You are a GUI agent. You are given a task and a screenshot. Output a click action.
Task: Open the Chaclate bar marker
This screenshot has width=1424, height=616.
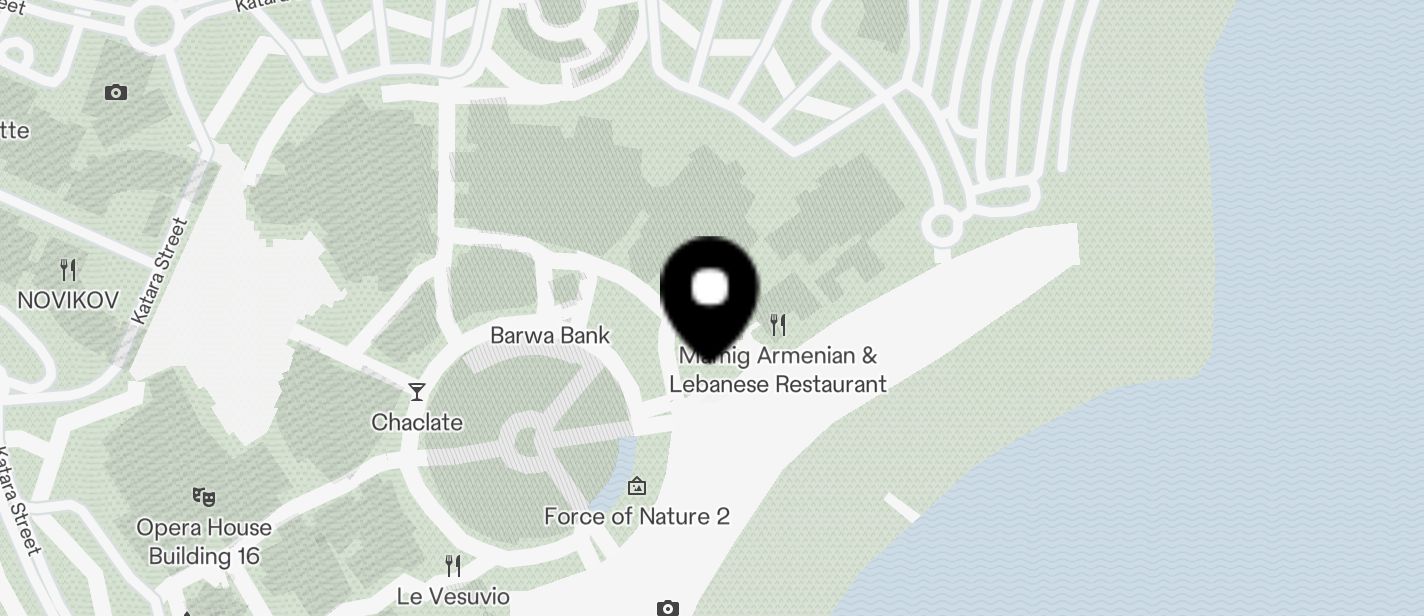click(417, 392)
